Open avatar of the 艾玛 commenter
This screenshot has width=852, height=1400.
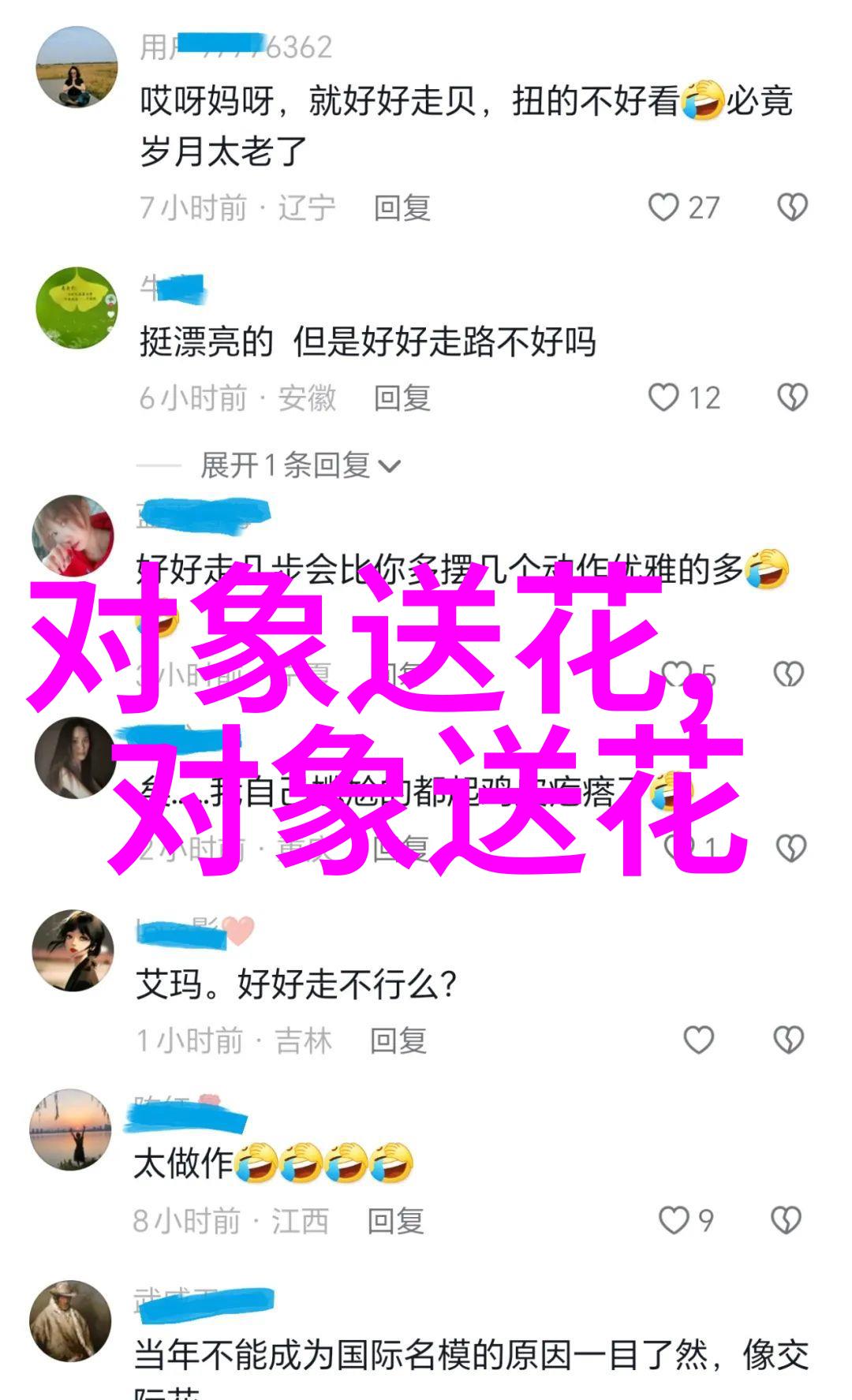(73, 950)
